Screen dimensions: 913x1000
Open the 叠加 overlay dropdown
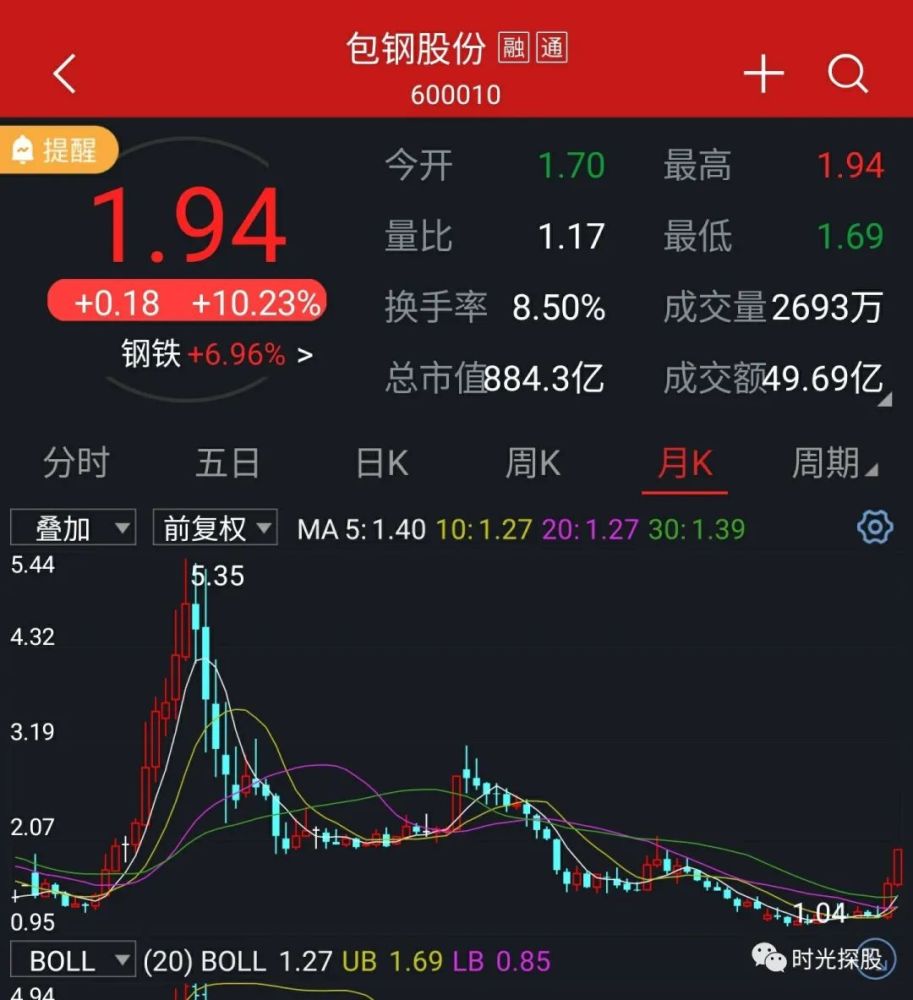pos(72,528)
